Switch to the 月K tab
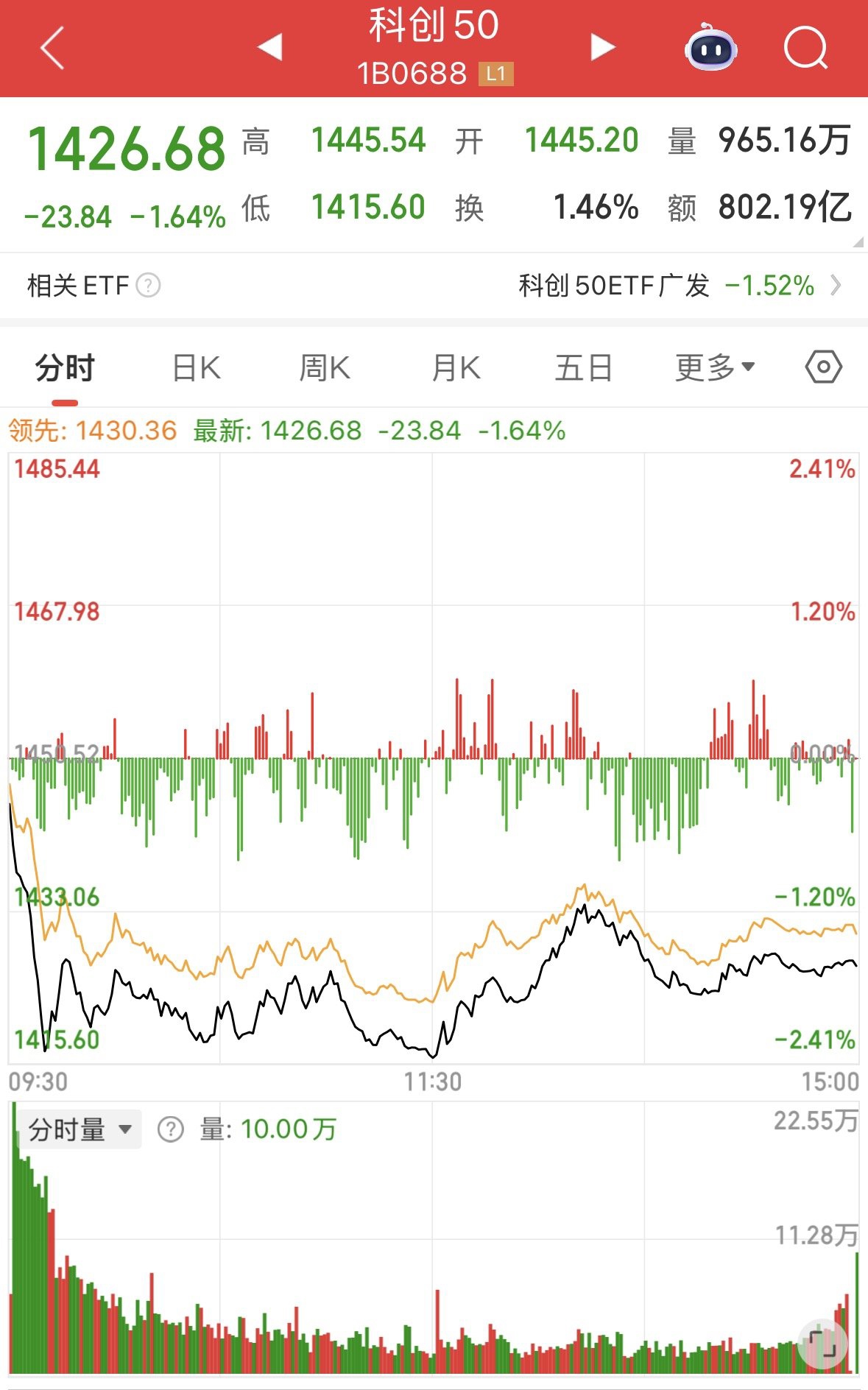Viewport: 868px width, 1390px height. (456, 367)
